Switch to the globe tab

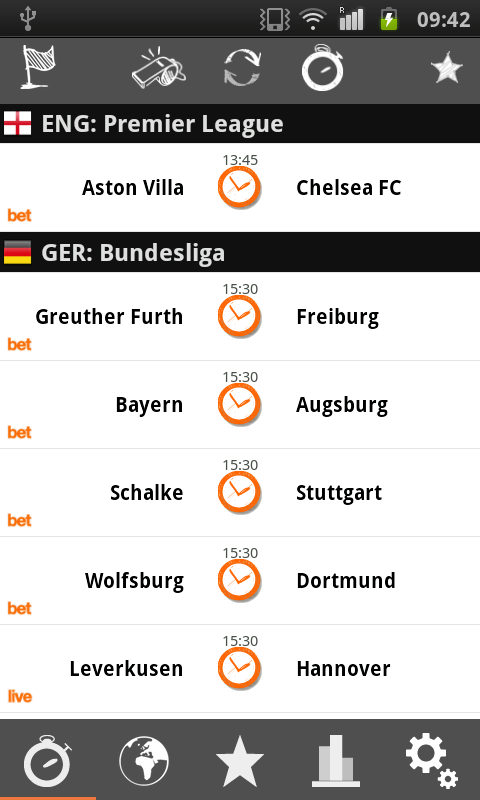[x=144, y=761]
